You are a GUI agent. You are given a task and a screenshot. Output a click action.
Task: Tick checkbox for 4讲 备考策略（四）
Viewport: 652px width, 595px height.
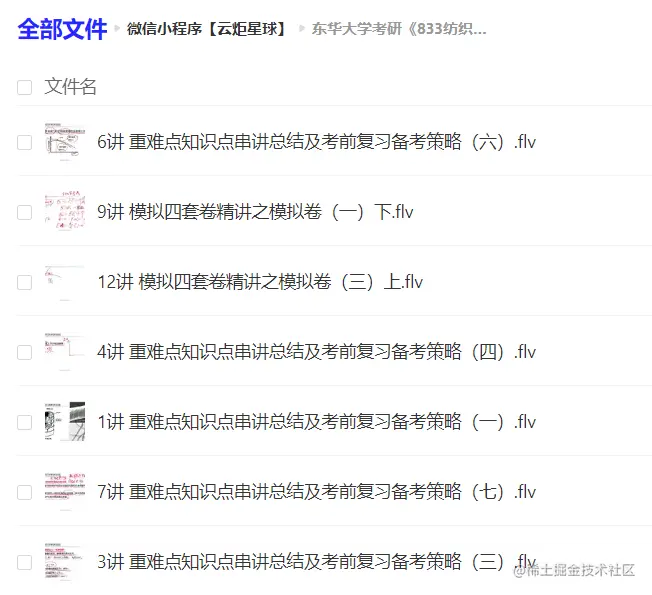point(25,352)
